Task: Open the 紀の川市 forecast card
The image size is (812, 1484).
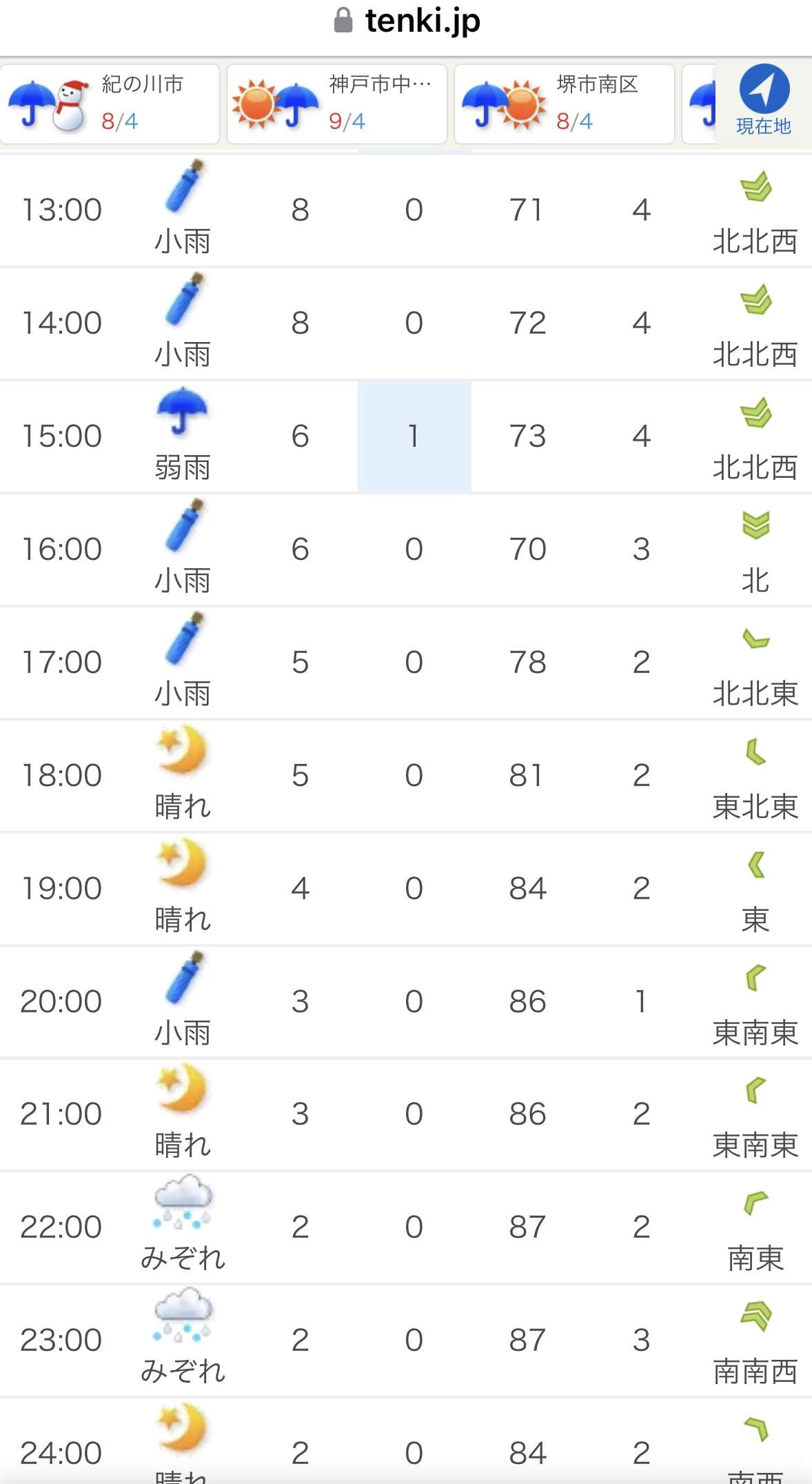Action: [110, 104]
